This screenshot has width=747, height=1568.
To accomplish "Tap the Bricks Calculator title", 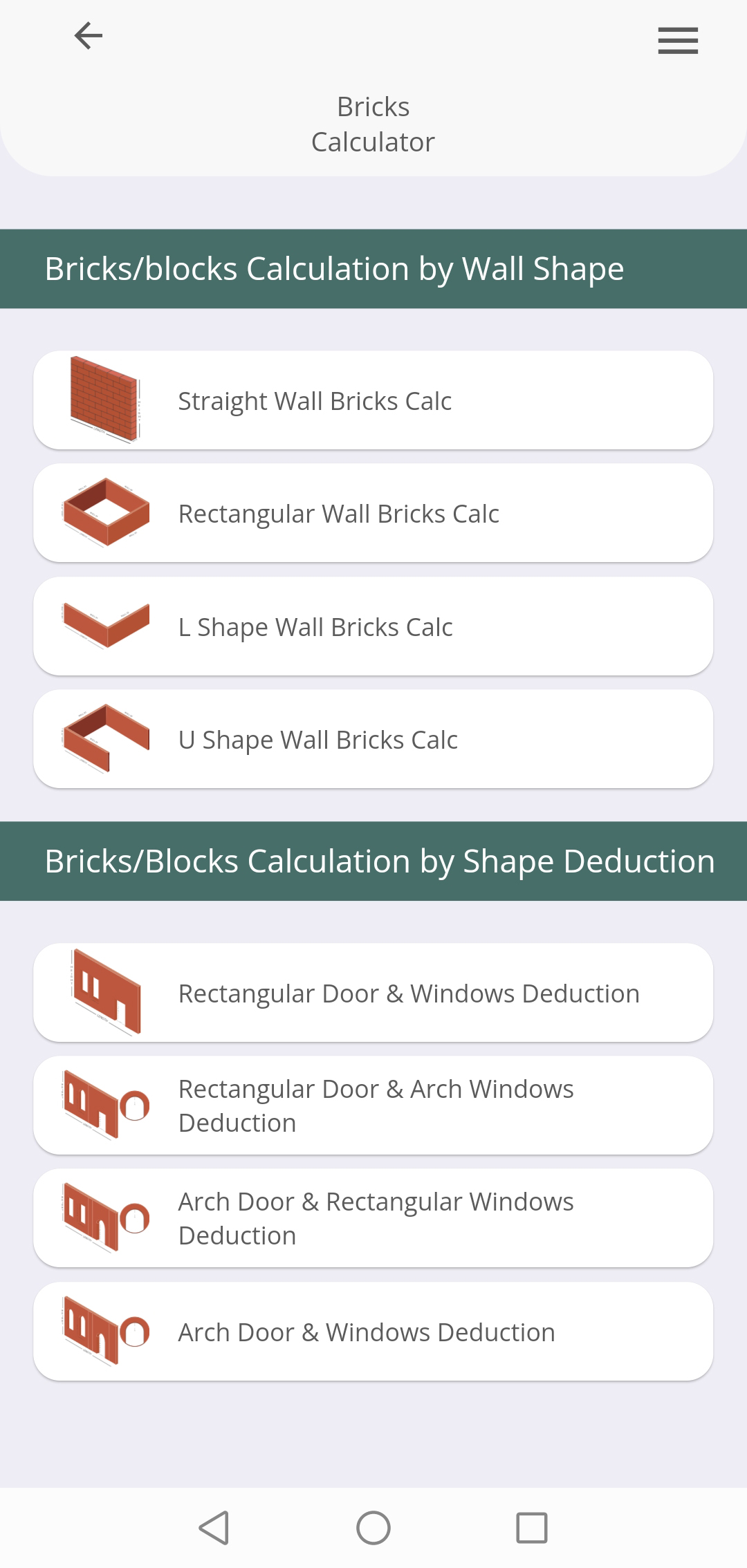I will pos(373,123).
